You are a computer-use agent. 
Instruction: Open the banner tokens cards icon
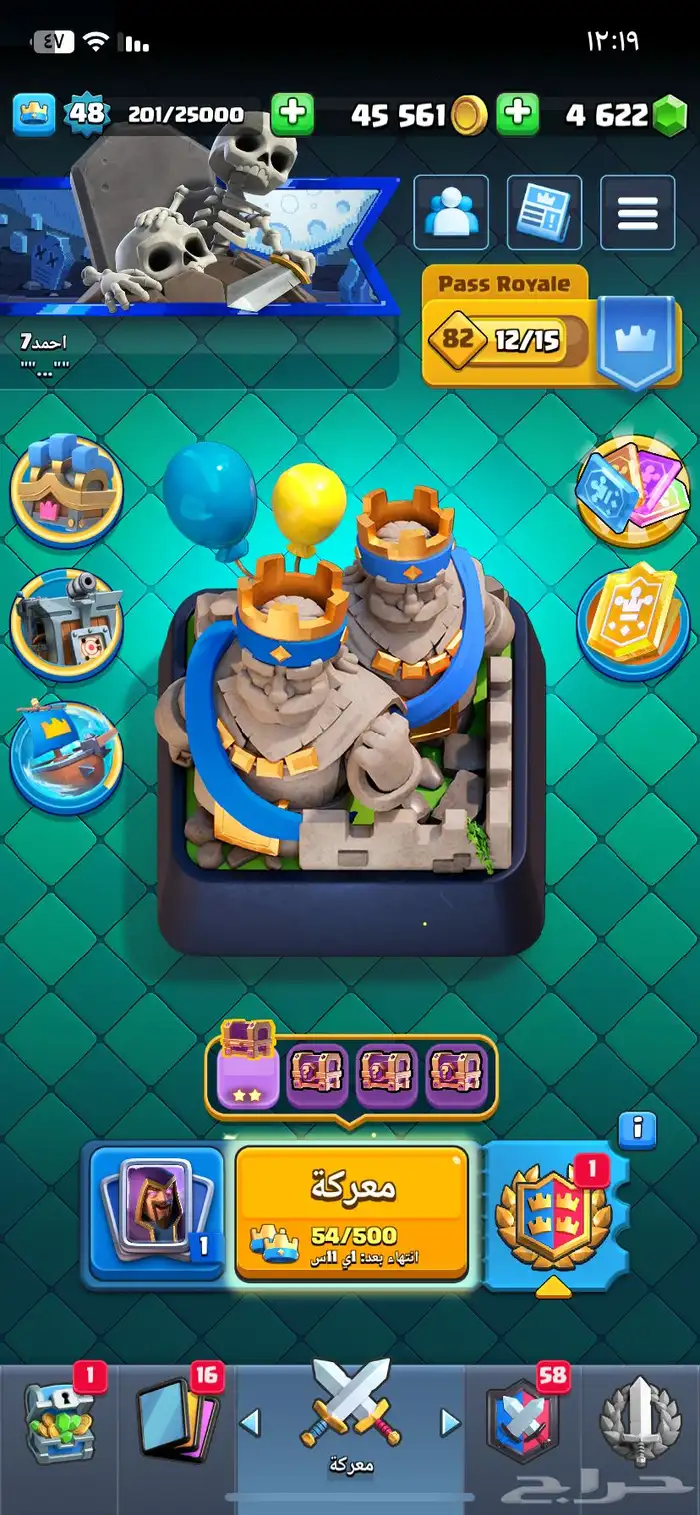tap(632, 492)
